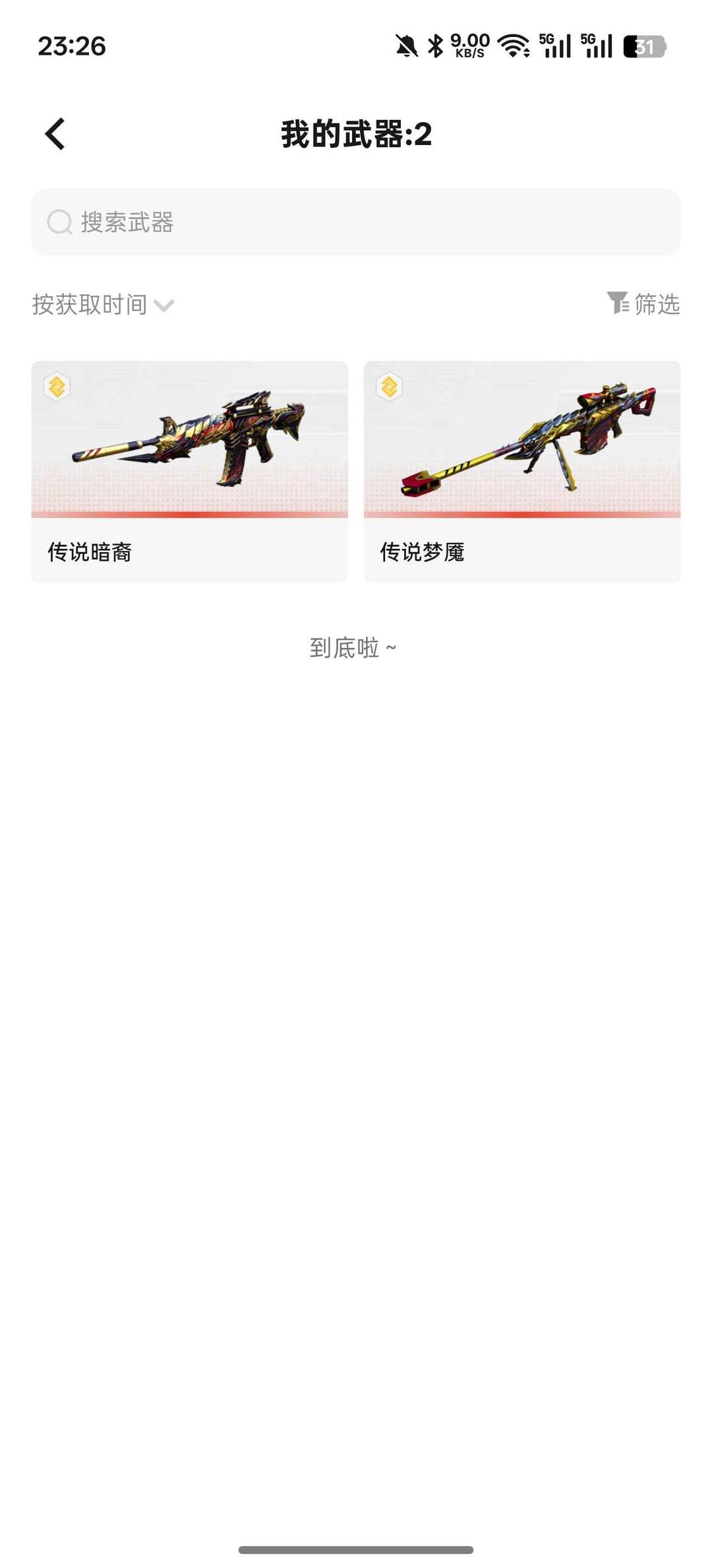Viewport: 712px width, 1568px height.
Task: Open the 筛选 filter icon
Action: tap(618, 304)
